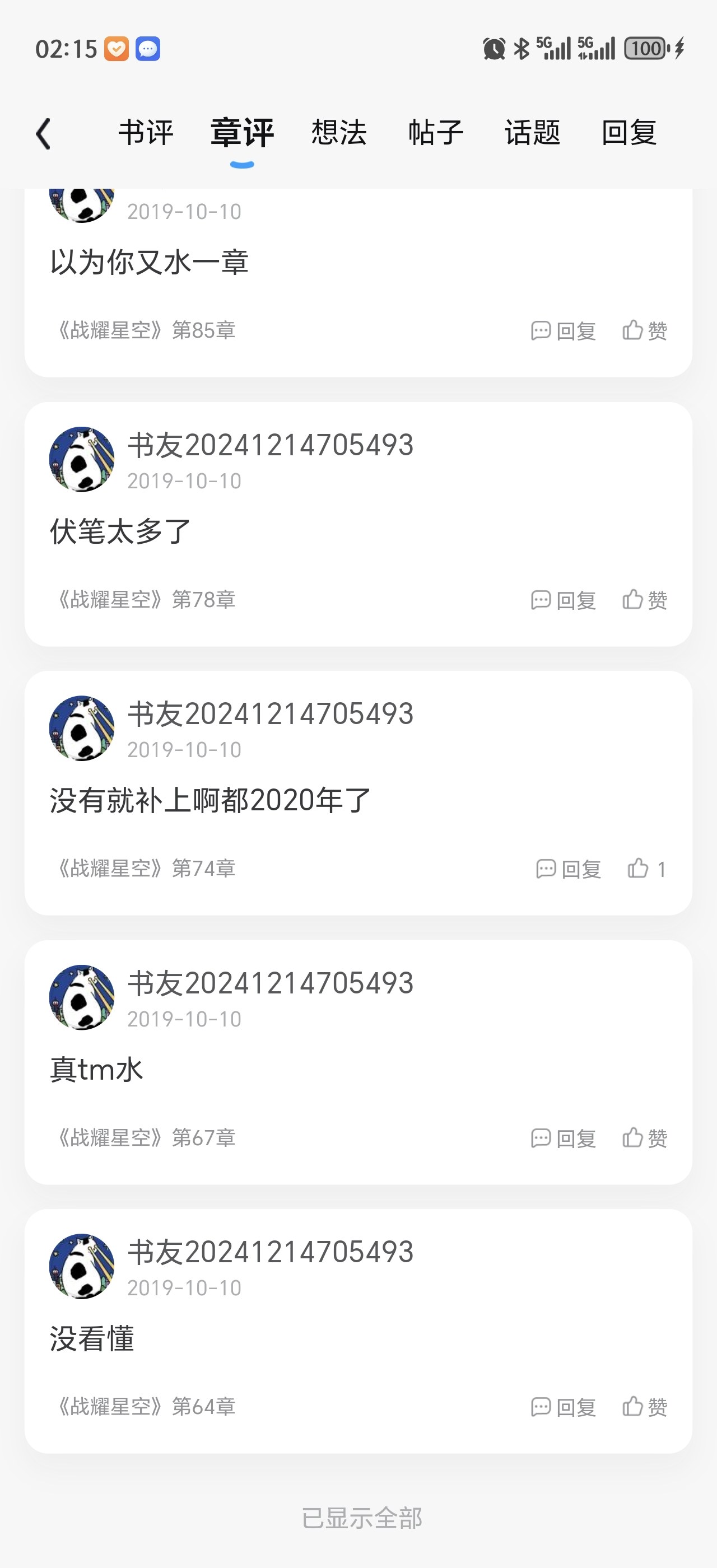Open the 帖子 tab

[x=436, y=133]
